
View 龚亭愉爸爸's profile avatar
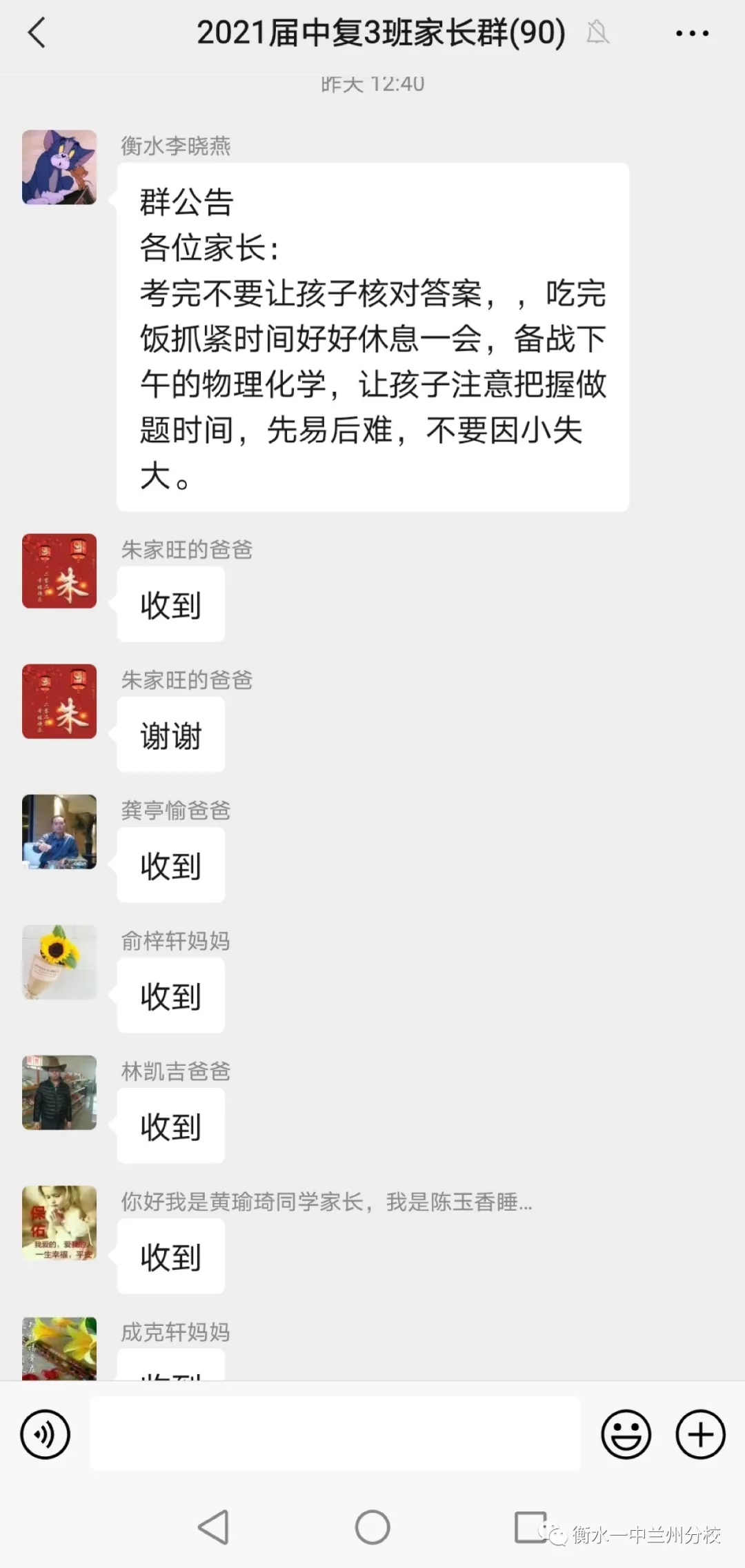pos(59,831)
